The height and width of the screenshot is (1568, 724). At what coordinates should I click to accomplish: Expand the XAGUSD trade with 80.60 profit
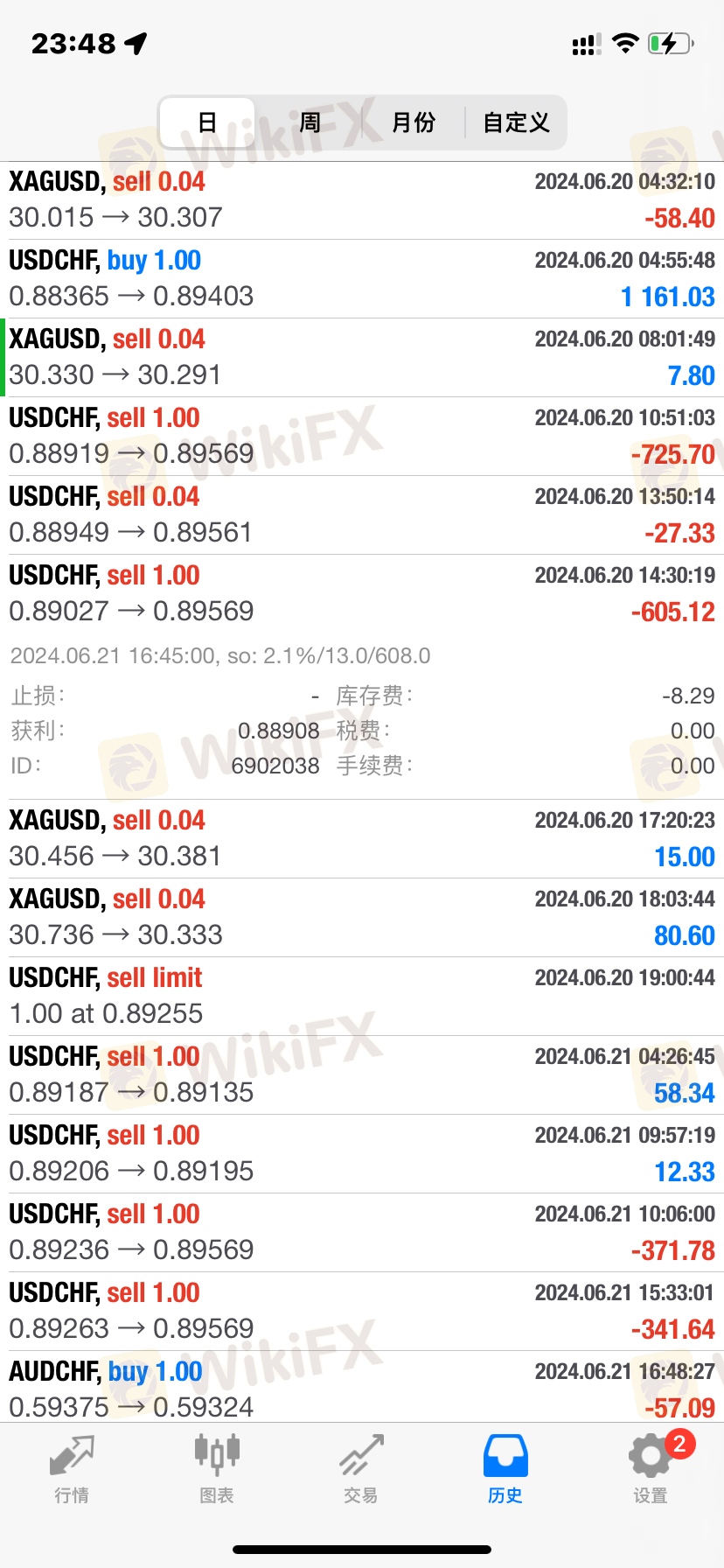pyautogui.click(x=362, y=918)
